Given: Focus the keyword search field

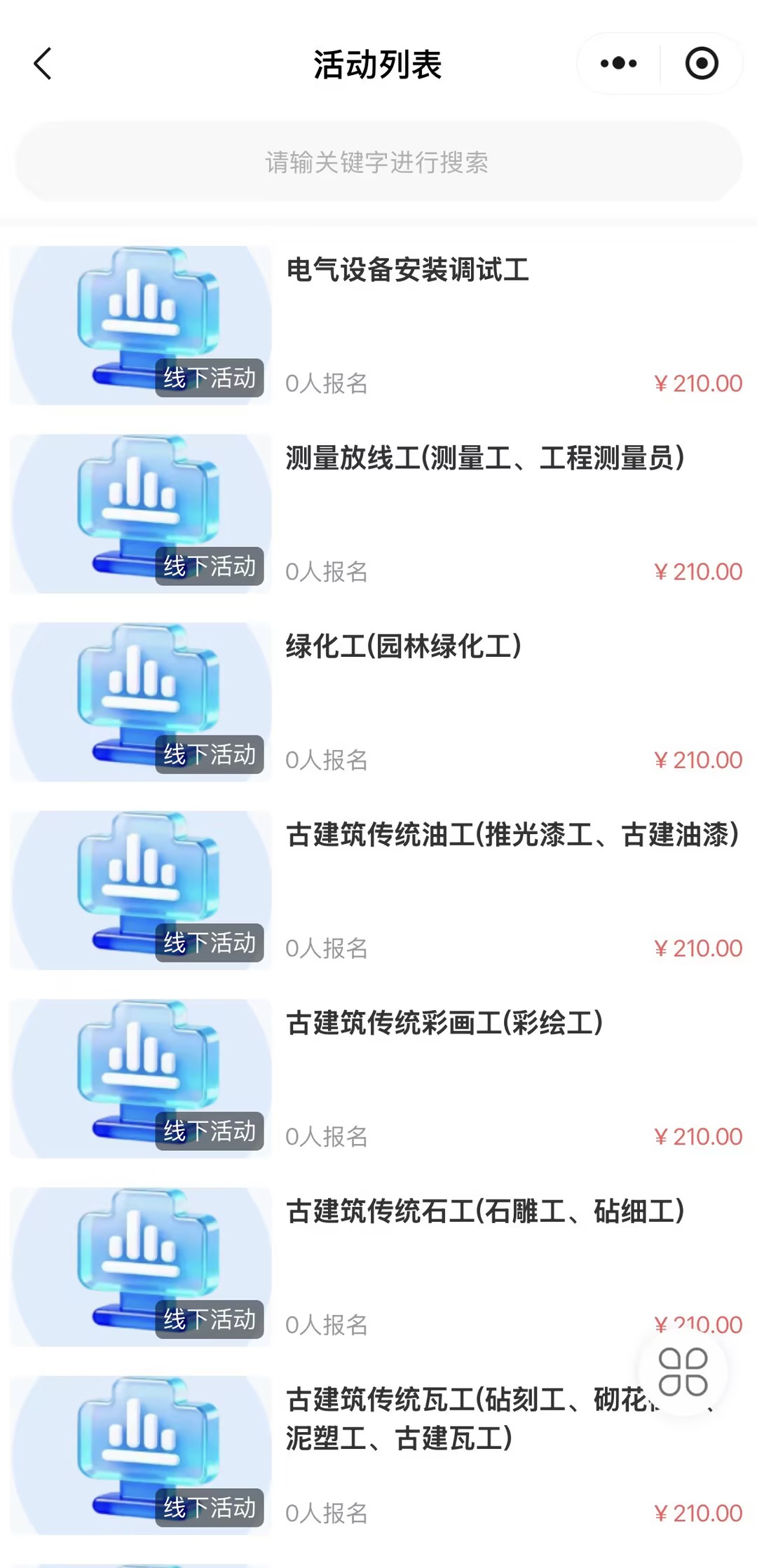Looking at the screenshot, I should pos(378,163).
